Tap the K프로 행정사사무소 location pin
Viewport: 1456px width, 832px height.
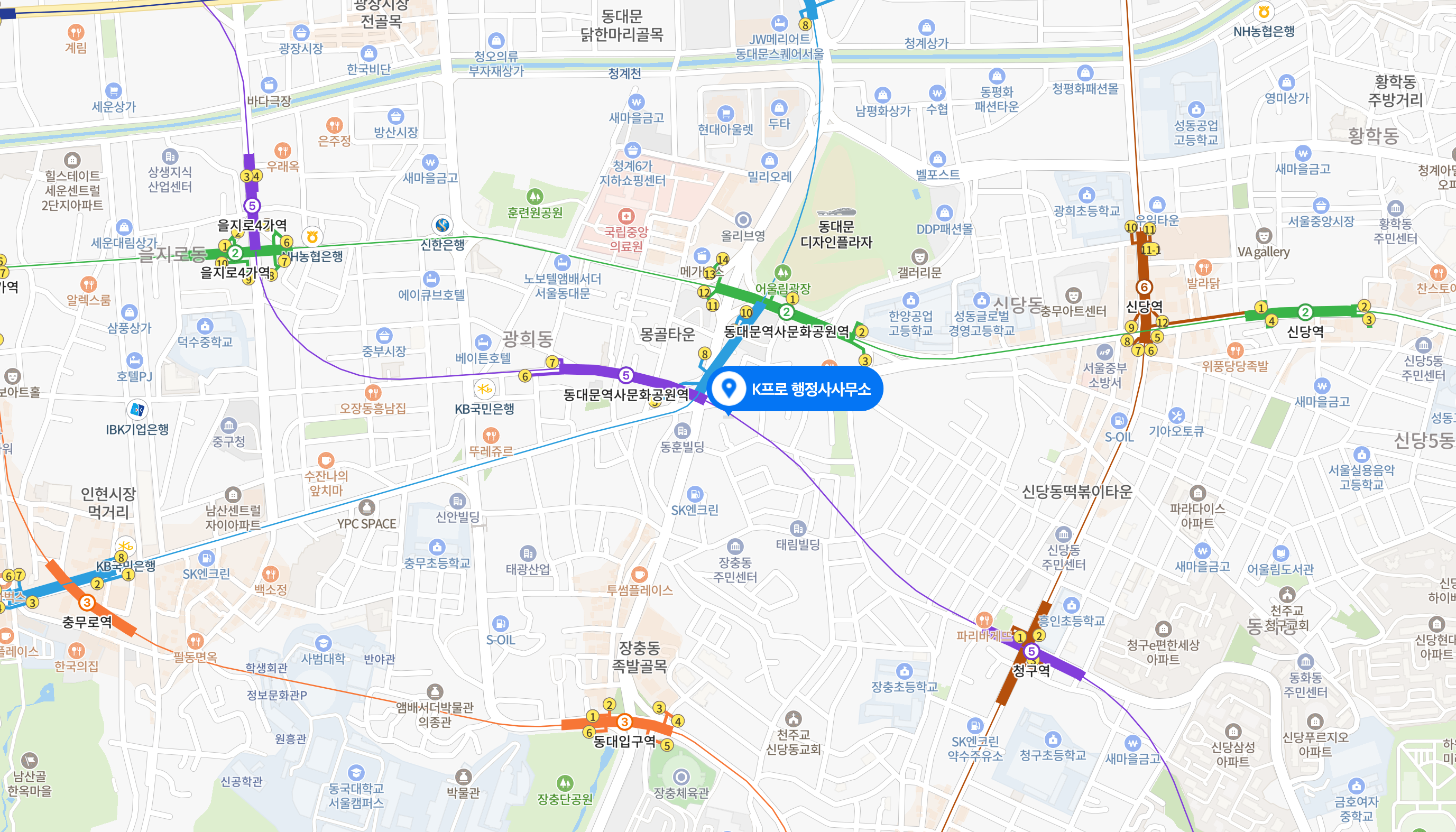point(729,389)
